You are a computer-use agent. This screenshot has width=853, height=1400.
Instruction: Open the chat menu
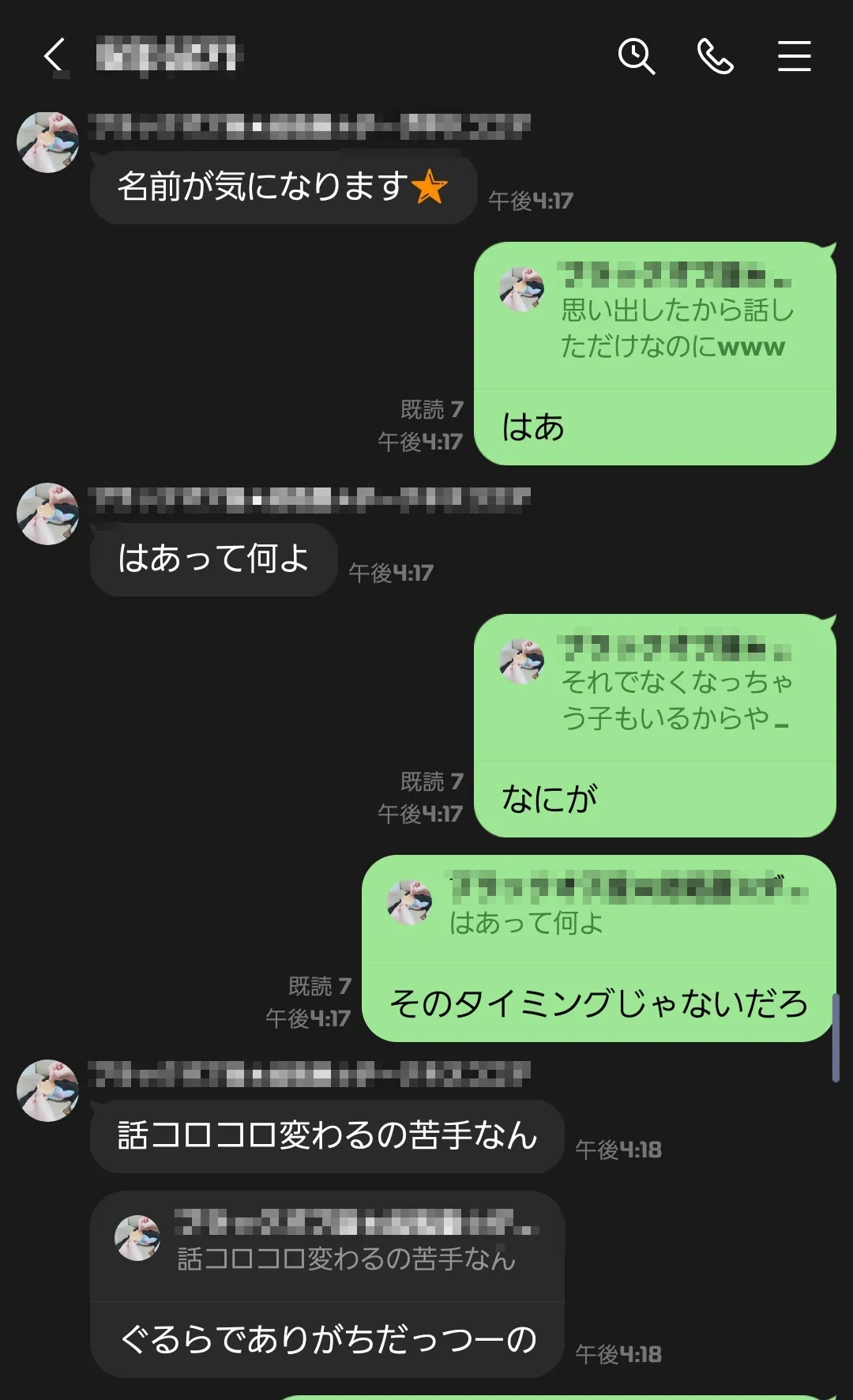[794, 56]
